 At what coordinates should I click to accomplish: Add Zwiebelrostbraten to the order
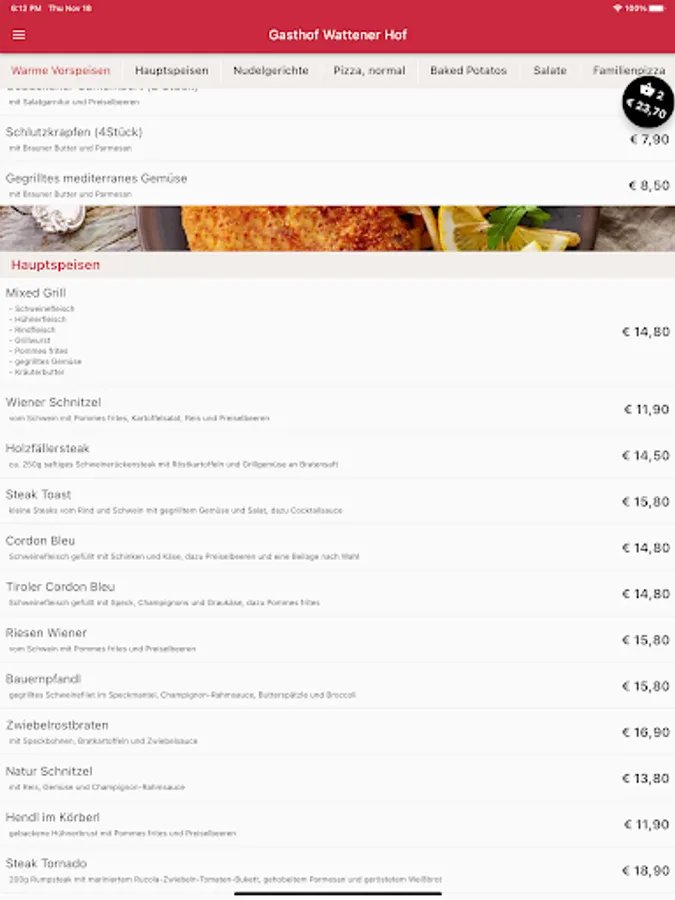pyautogui.click(x=337, y=731)
